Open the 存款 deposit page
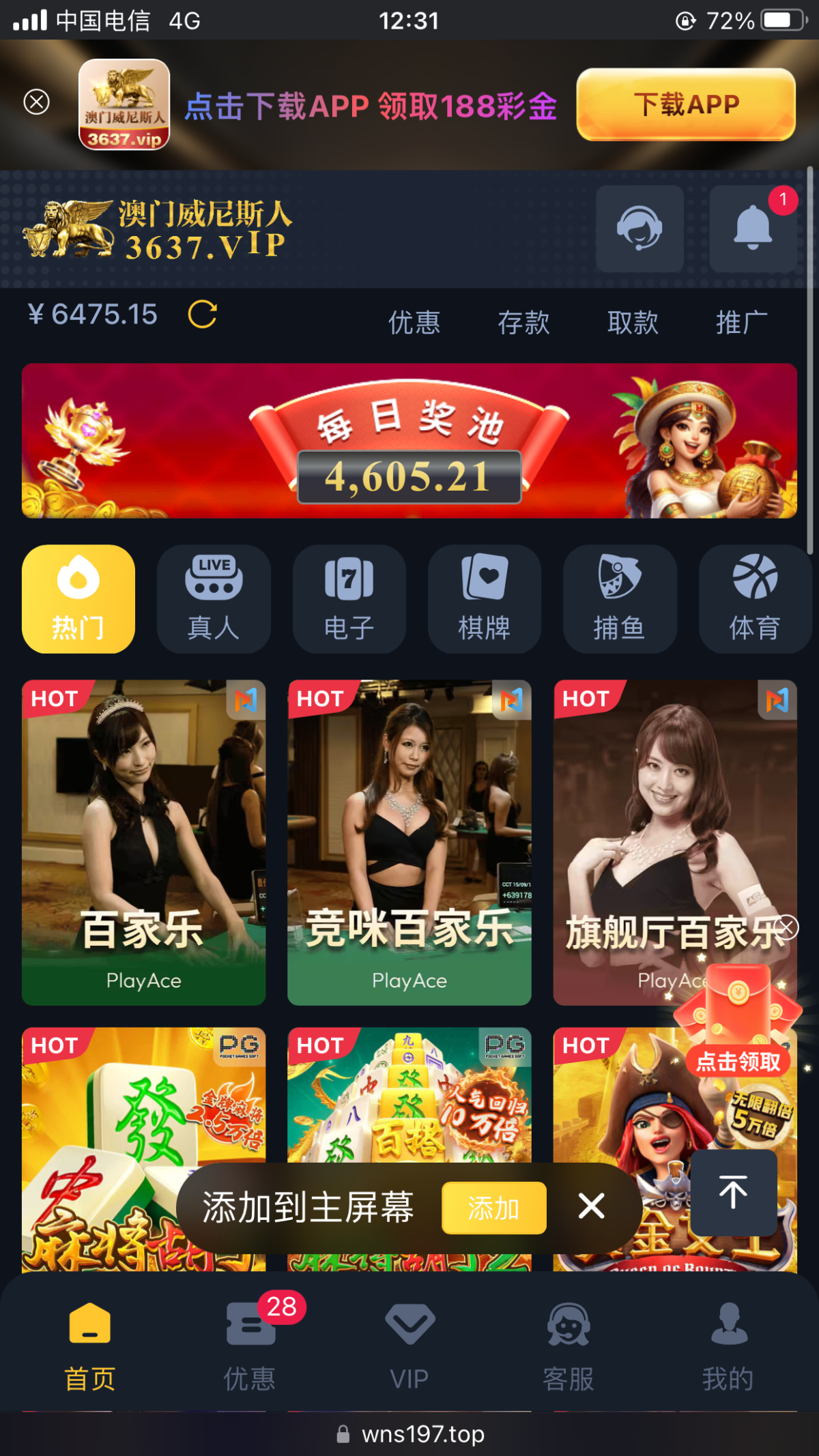 [523, 323]
